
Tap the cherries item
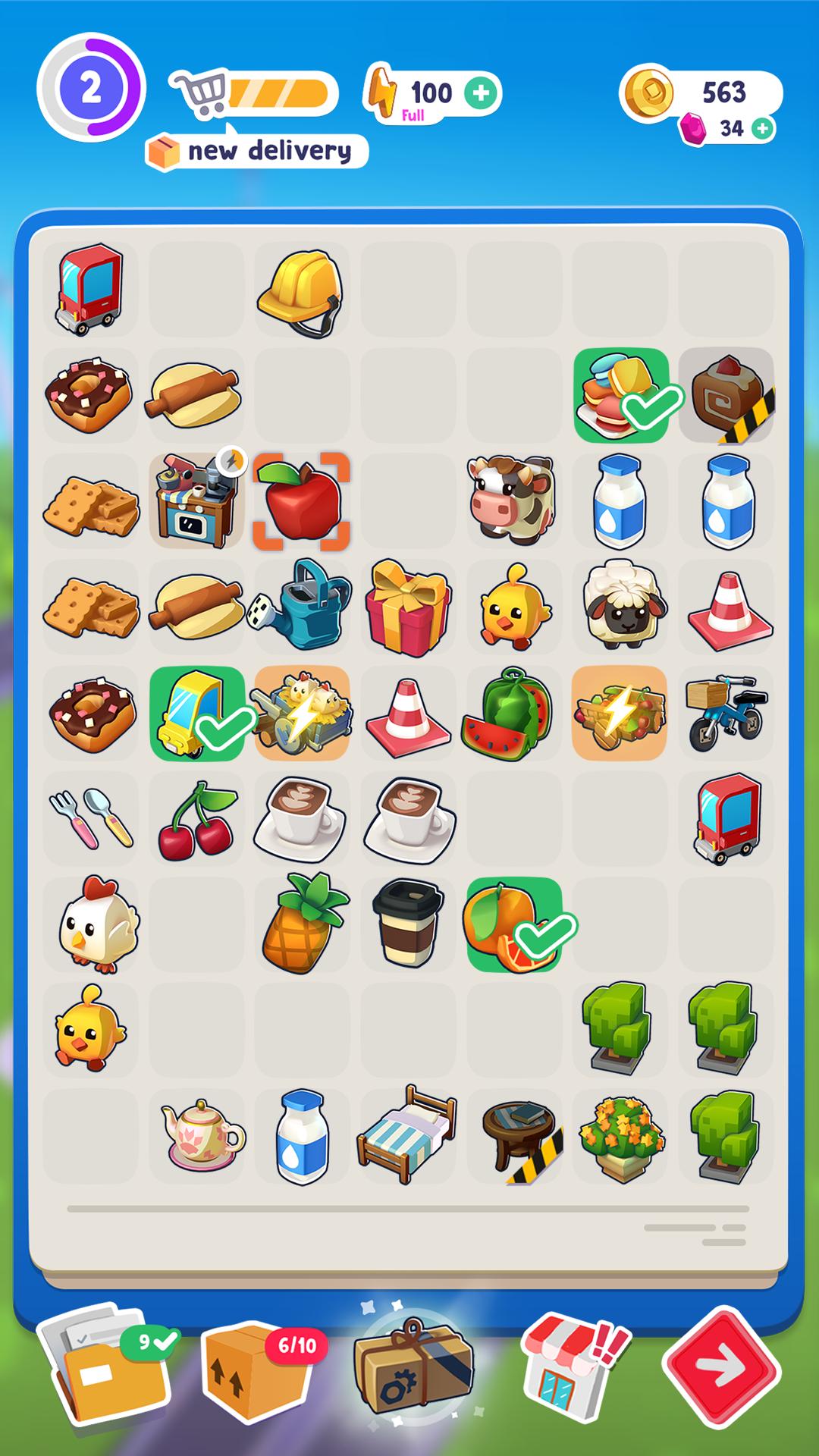click(x=196, y=821)
